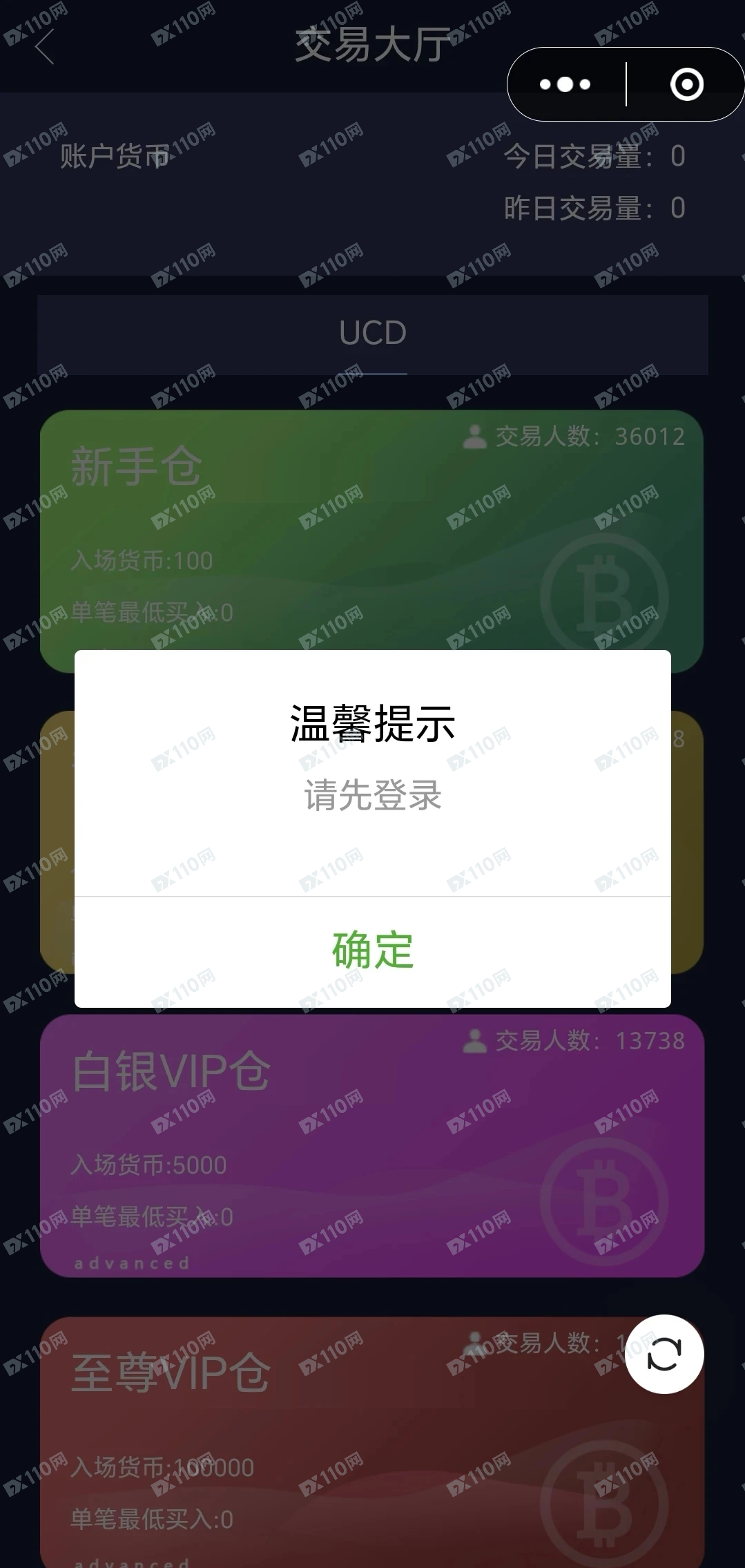This screenshot has height=1568, width=745.
Task: Tap the floating refresh button
Action: (664, 1354)
